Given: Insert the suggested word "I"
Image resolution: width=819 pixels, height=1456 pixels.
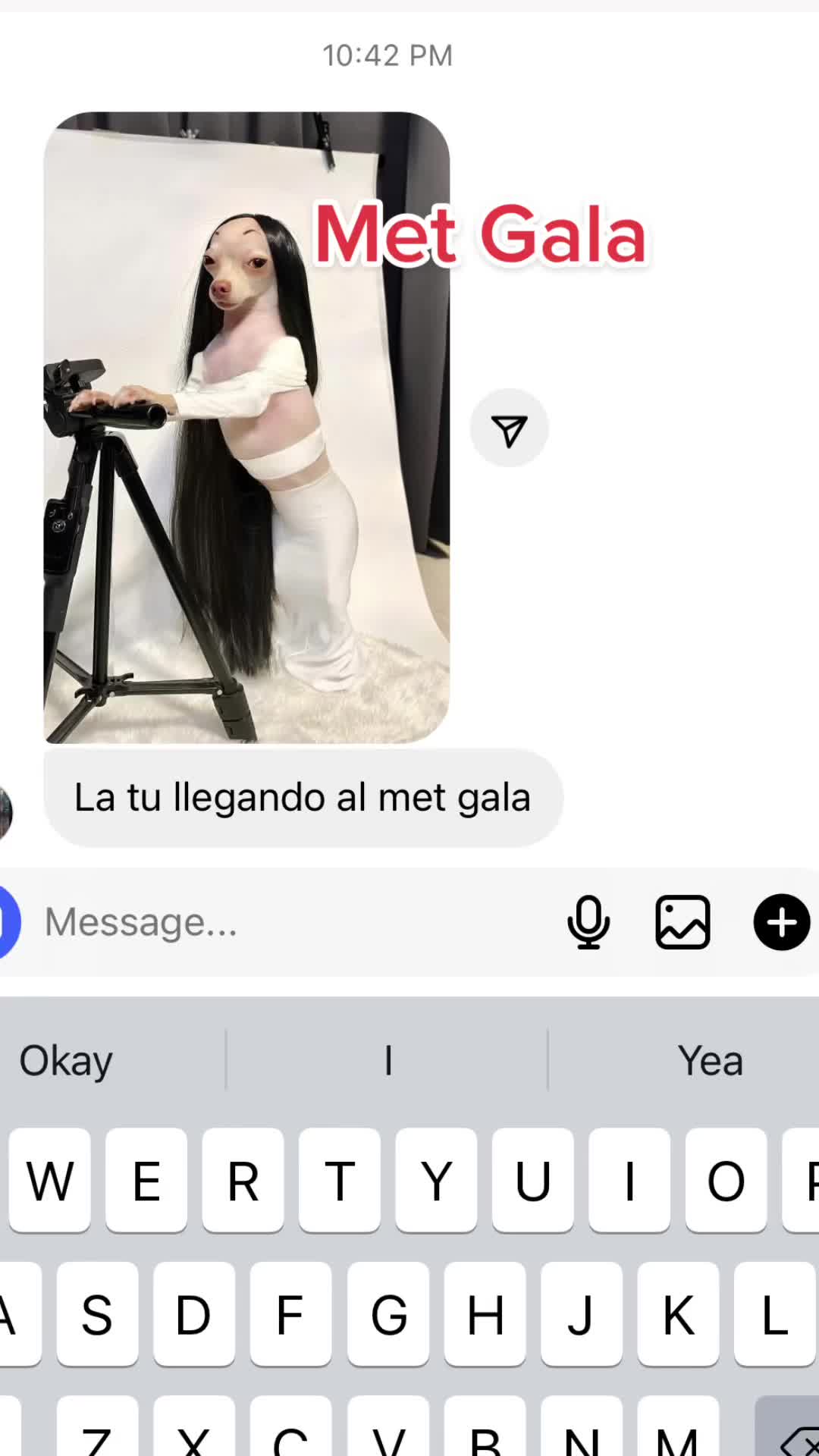Looking at the screenshot, I should coord(388,1060).
